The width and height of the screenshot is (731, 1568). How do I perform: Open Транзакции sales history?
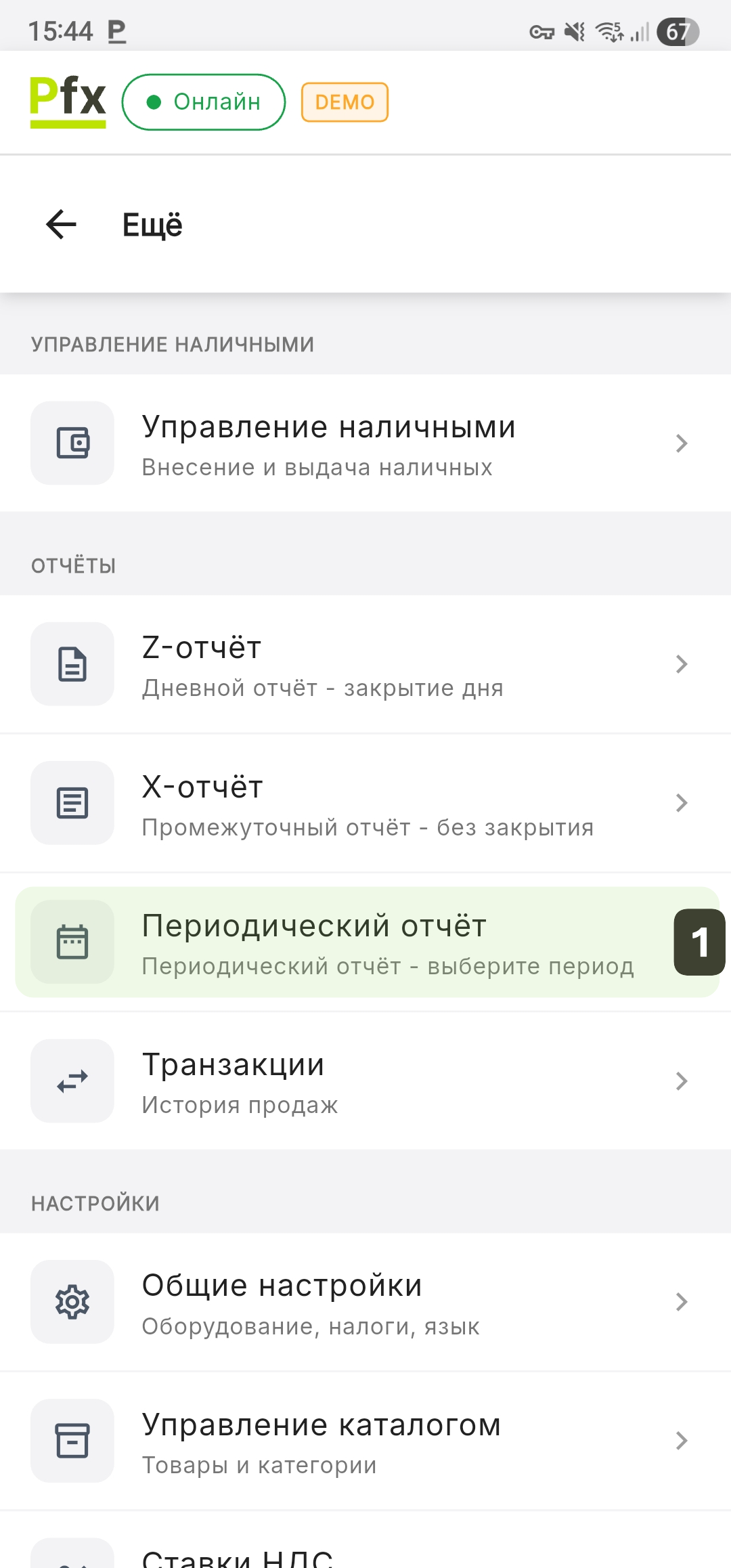365,1081
